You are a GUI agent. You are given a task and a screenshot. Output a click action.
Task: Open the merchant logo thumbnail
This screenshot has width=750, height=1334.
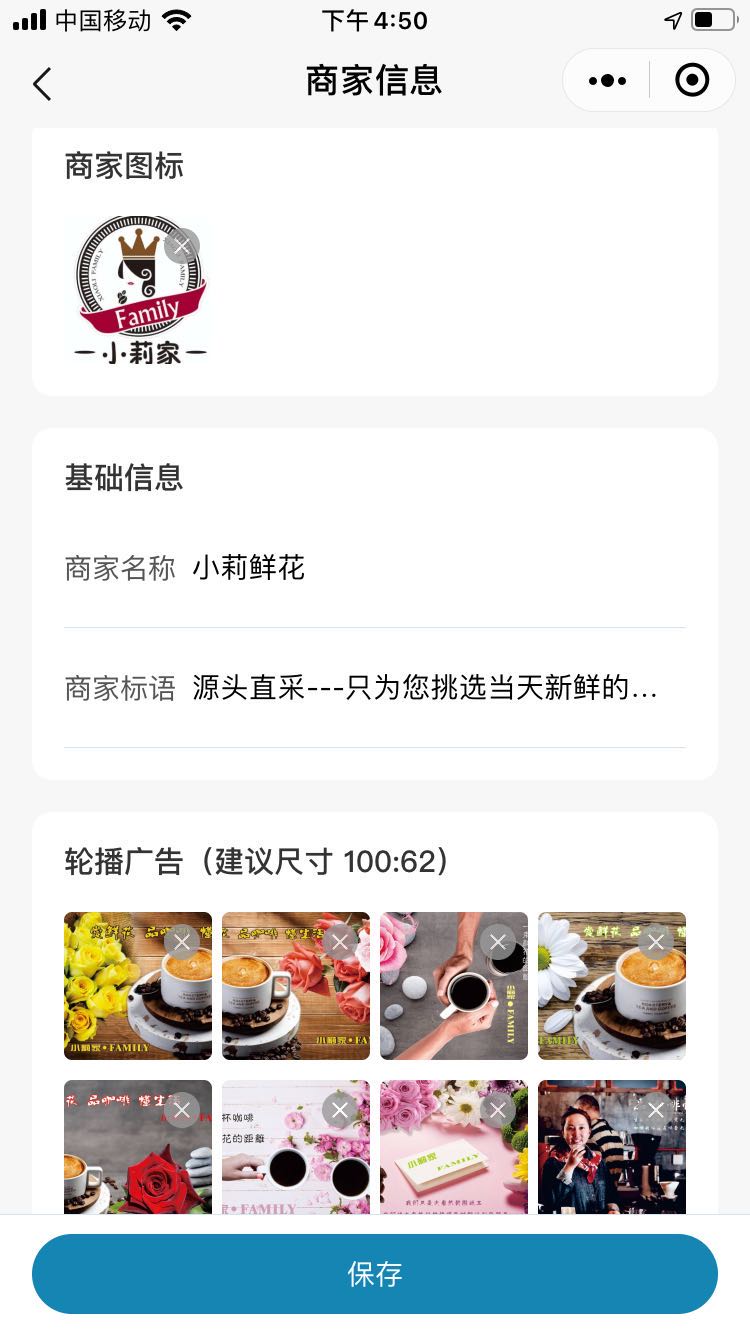click(x=138, y=290)
